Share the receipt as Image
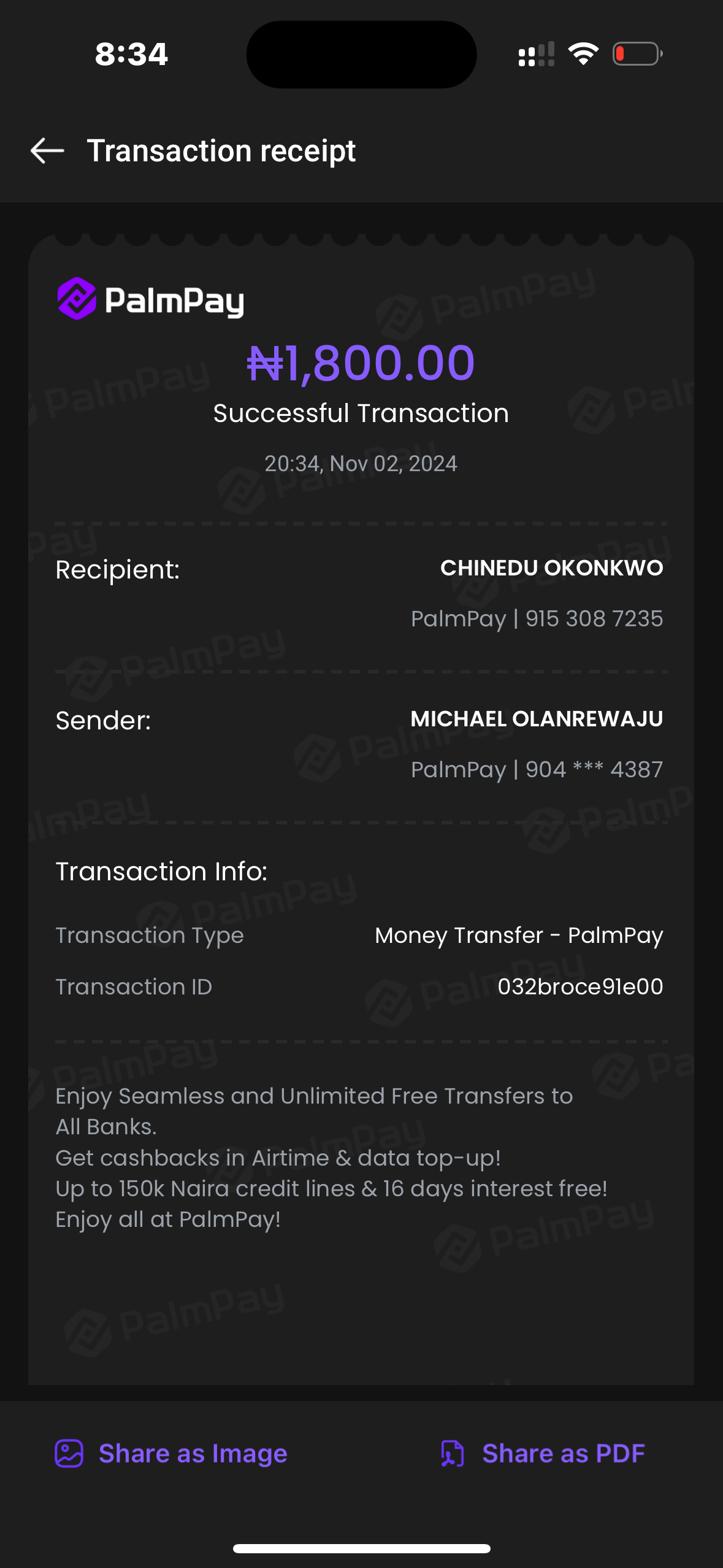The width and height of the screenshot is (723, 1568). click(171, 1453)
